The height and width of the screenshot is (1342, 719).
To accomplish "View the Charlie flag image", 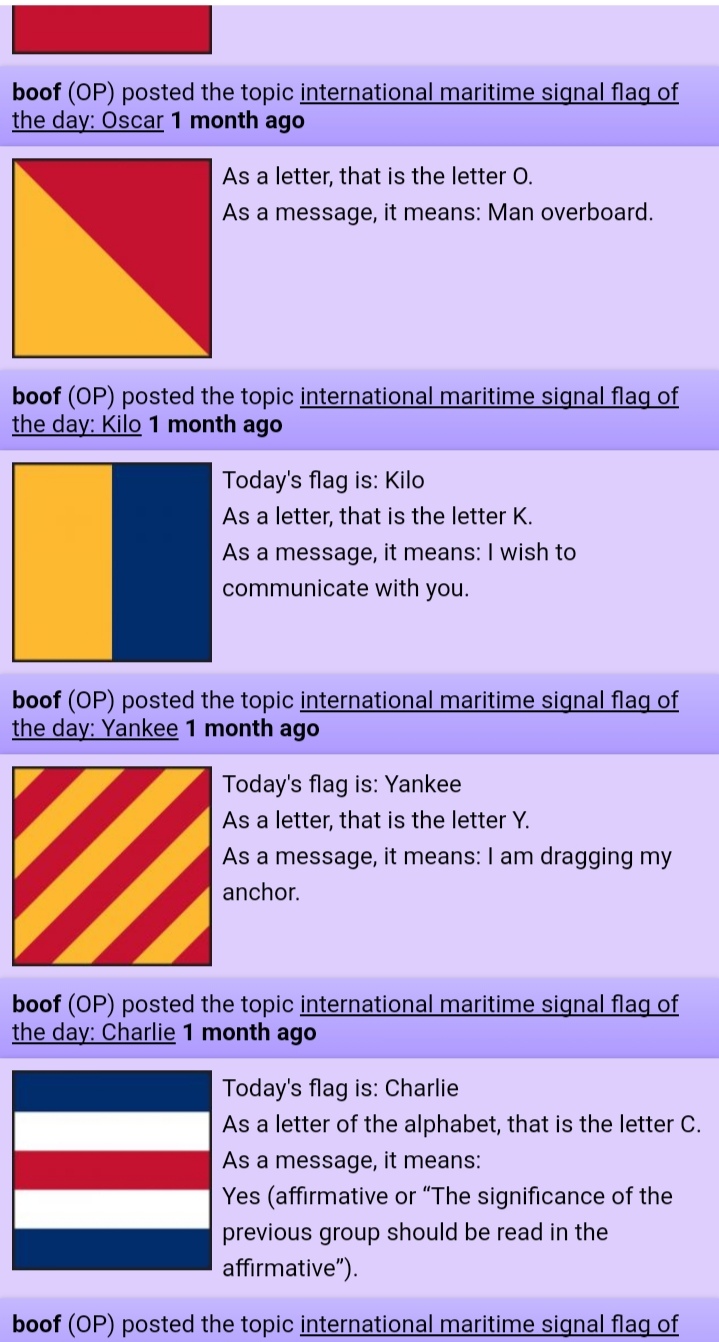I will tap(111, 1170).
